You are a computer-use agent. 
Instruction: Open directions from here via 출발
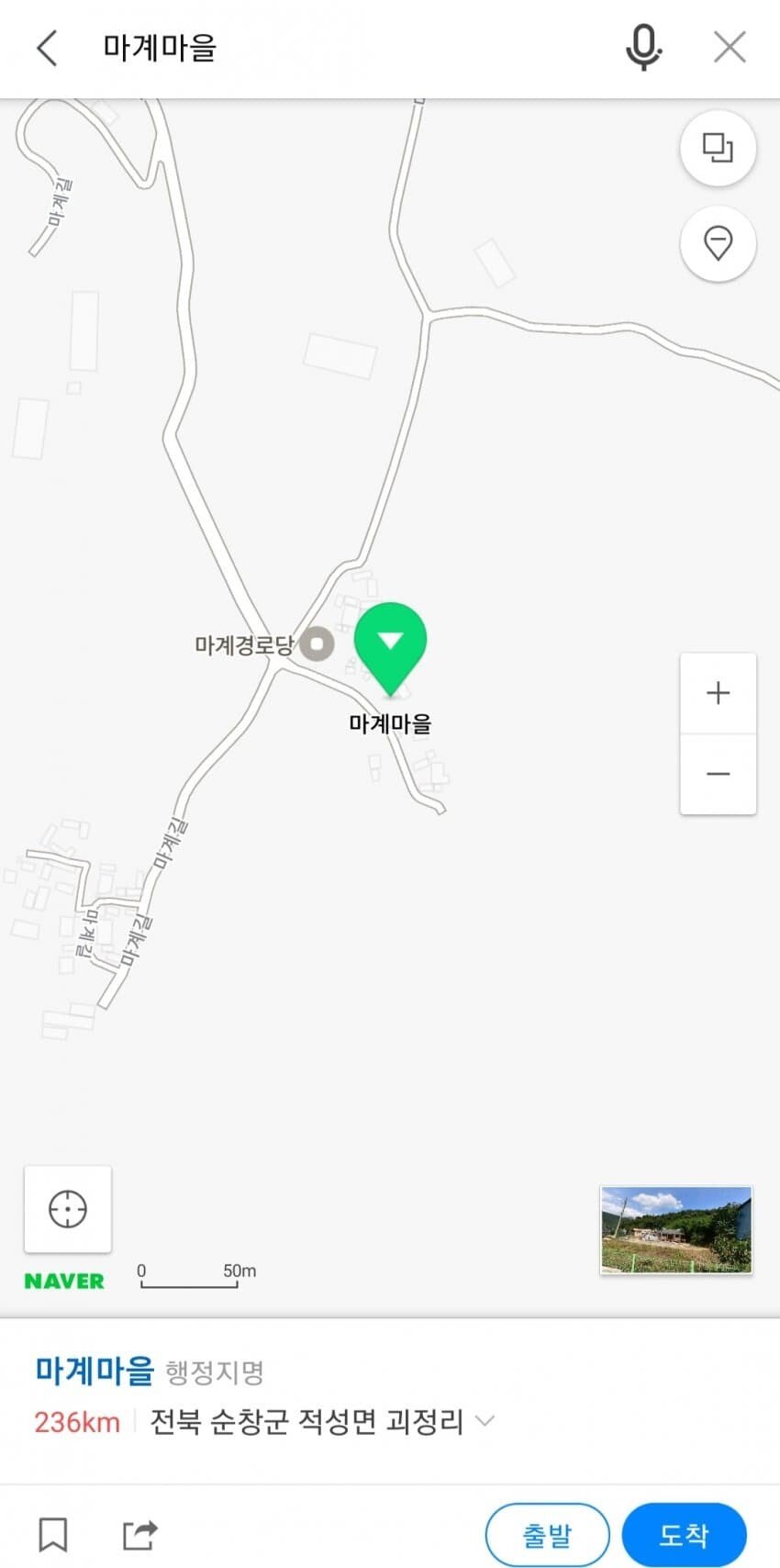coord(547,1534)
